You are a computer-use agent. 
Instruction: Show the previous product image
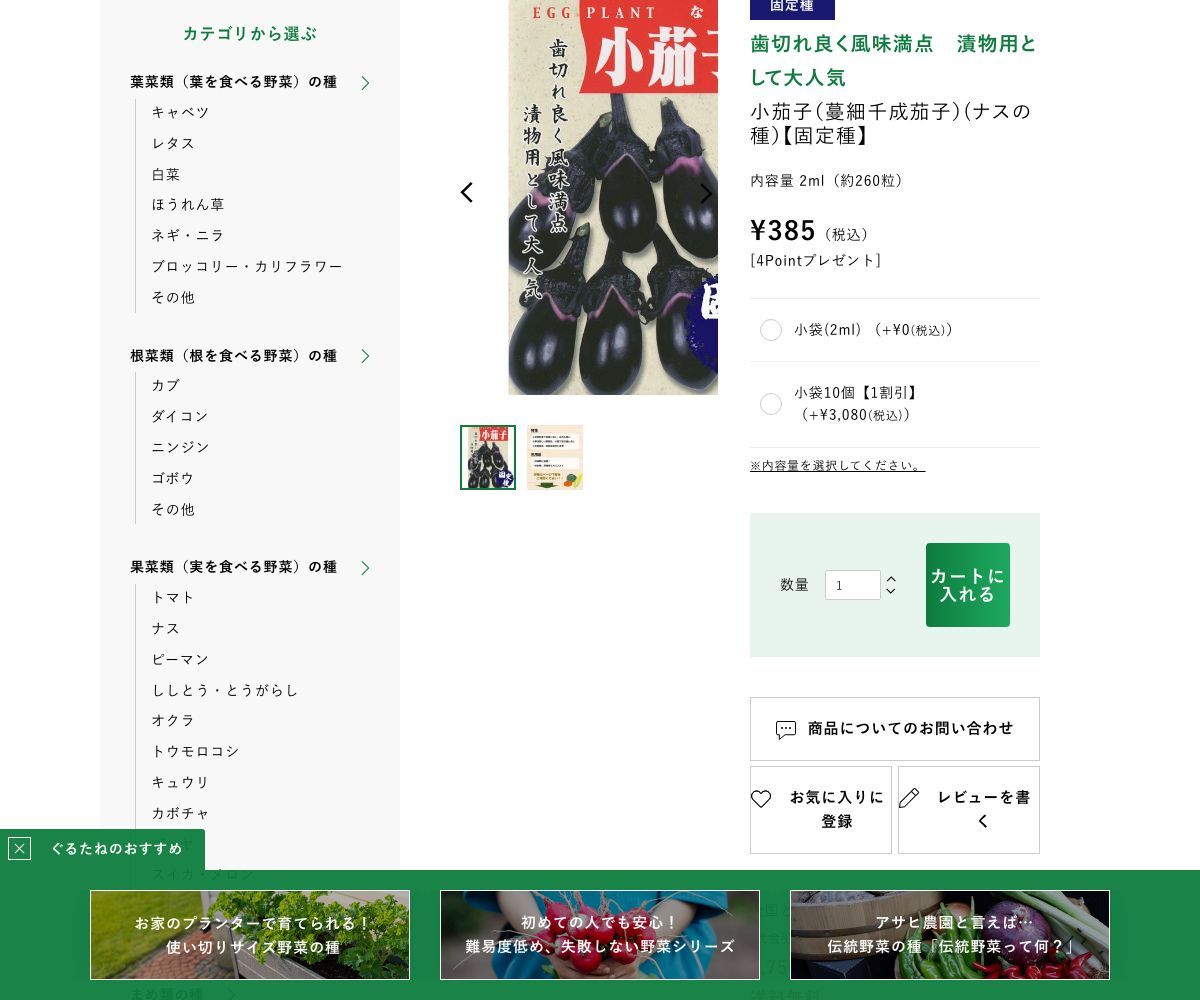467,193
